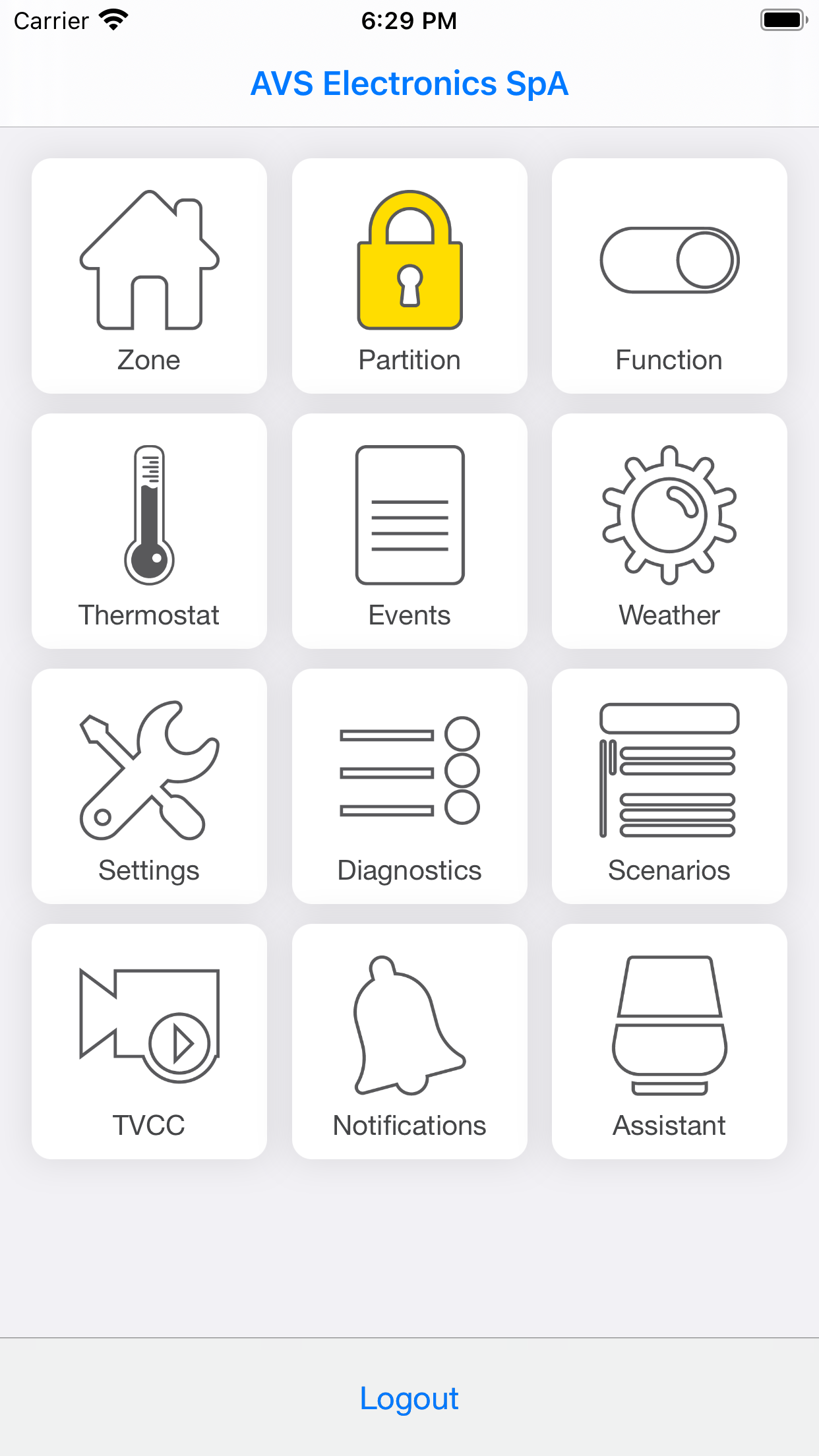Image resolution: width=819 pixels, height=1456 pixels.
Task: Tap the AVS Electronics SpA title
Action: (409, 84)
